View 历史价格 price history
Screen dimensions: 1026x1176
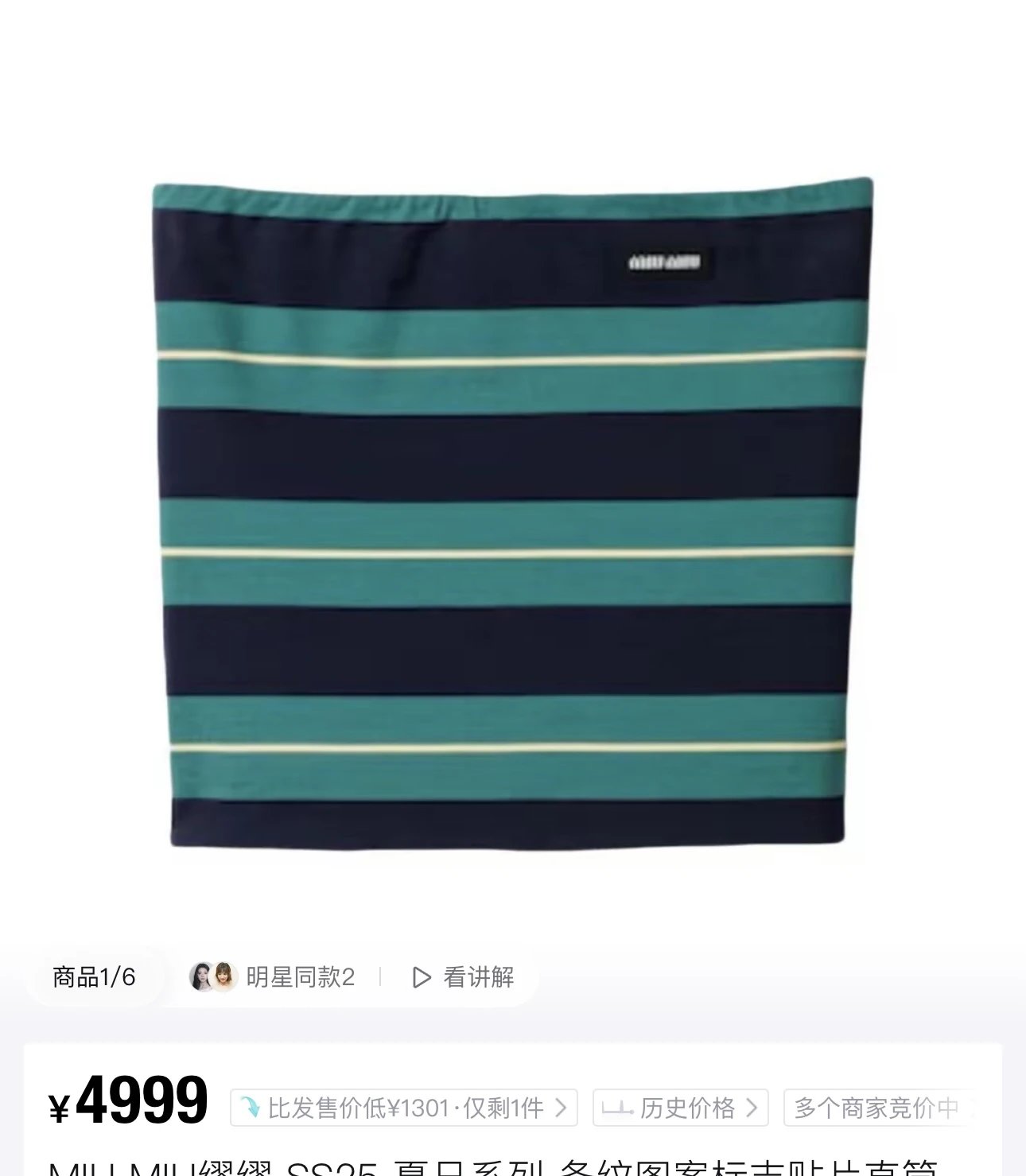[x=680, y=1108]
